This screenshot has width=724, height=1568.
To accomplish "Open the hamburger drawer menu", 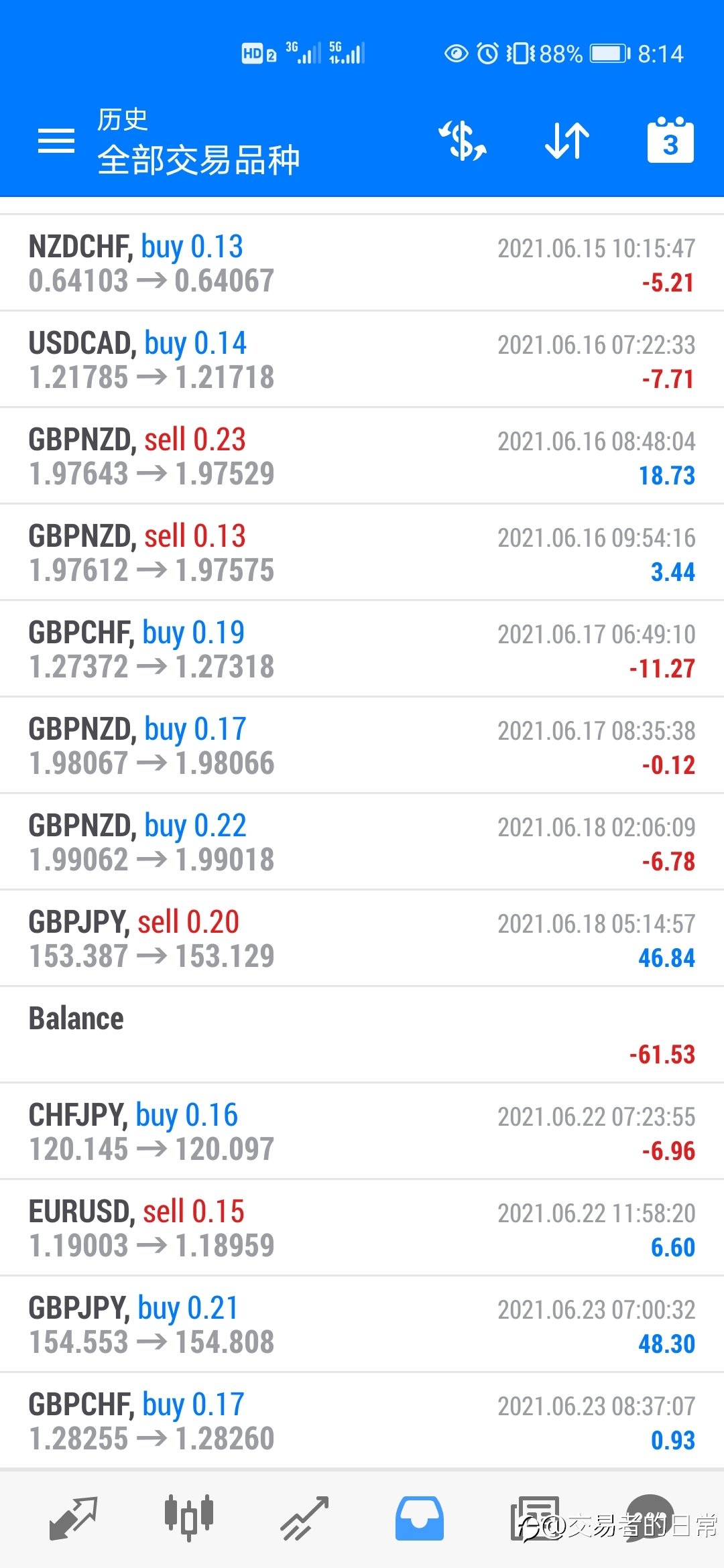I will [56, 141].
